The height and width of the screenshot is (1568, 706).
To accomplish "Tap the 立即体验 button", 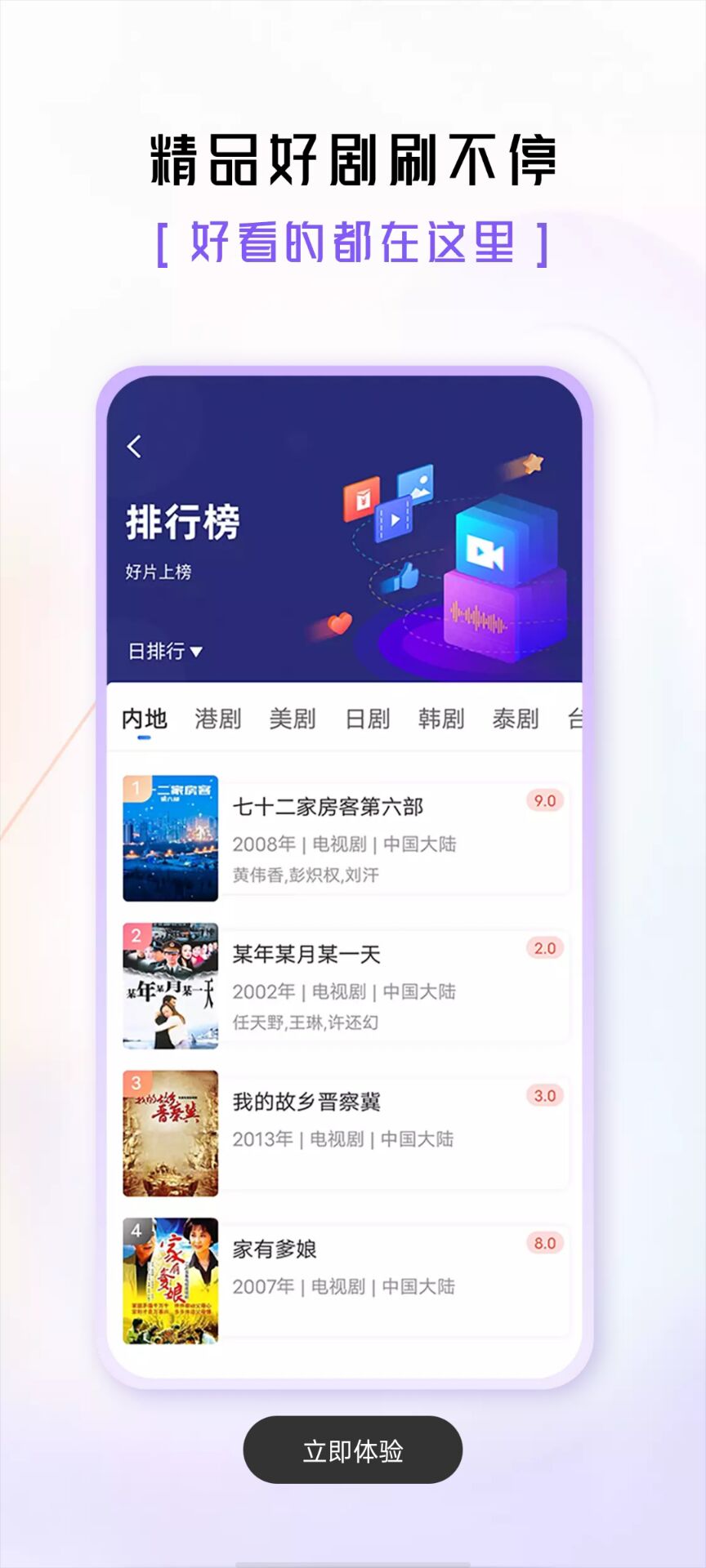I will click(353, 1450).
